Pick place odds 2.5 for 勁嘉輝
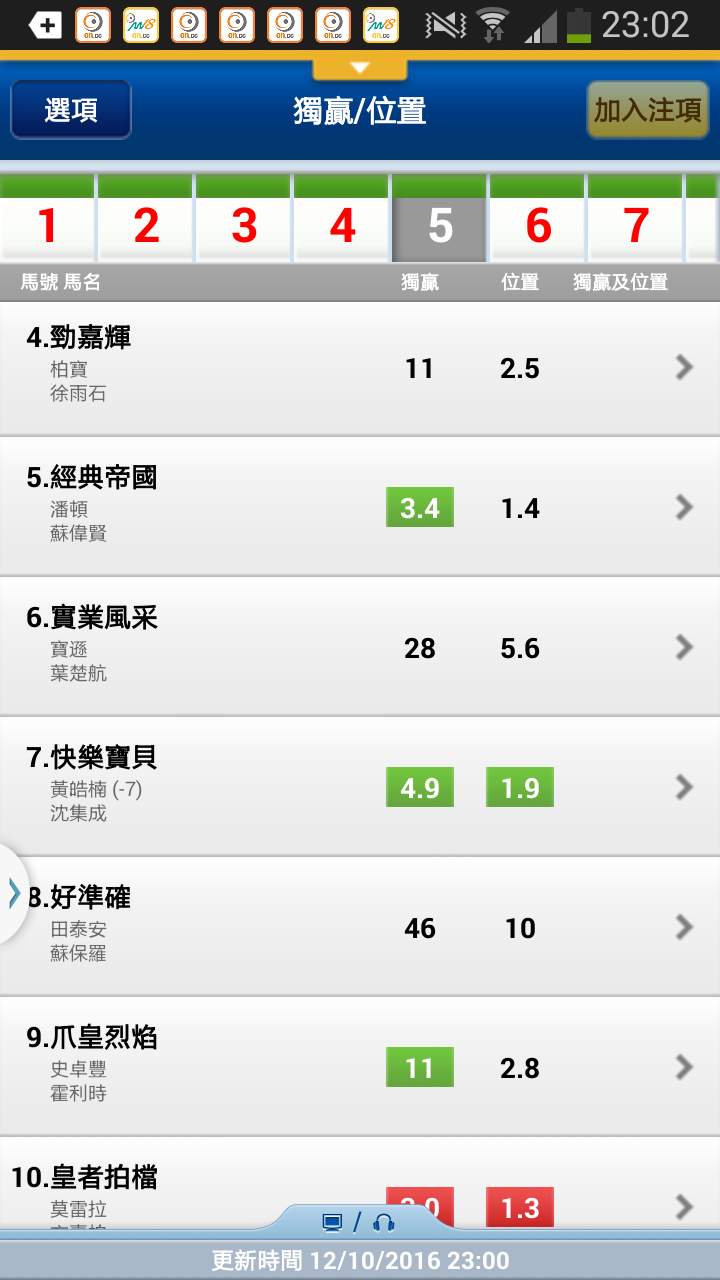 tap(520, 368)
